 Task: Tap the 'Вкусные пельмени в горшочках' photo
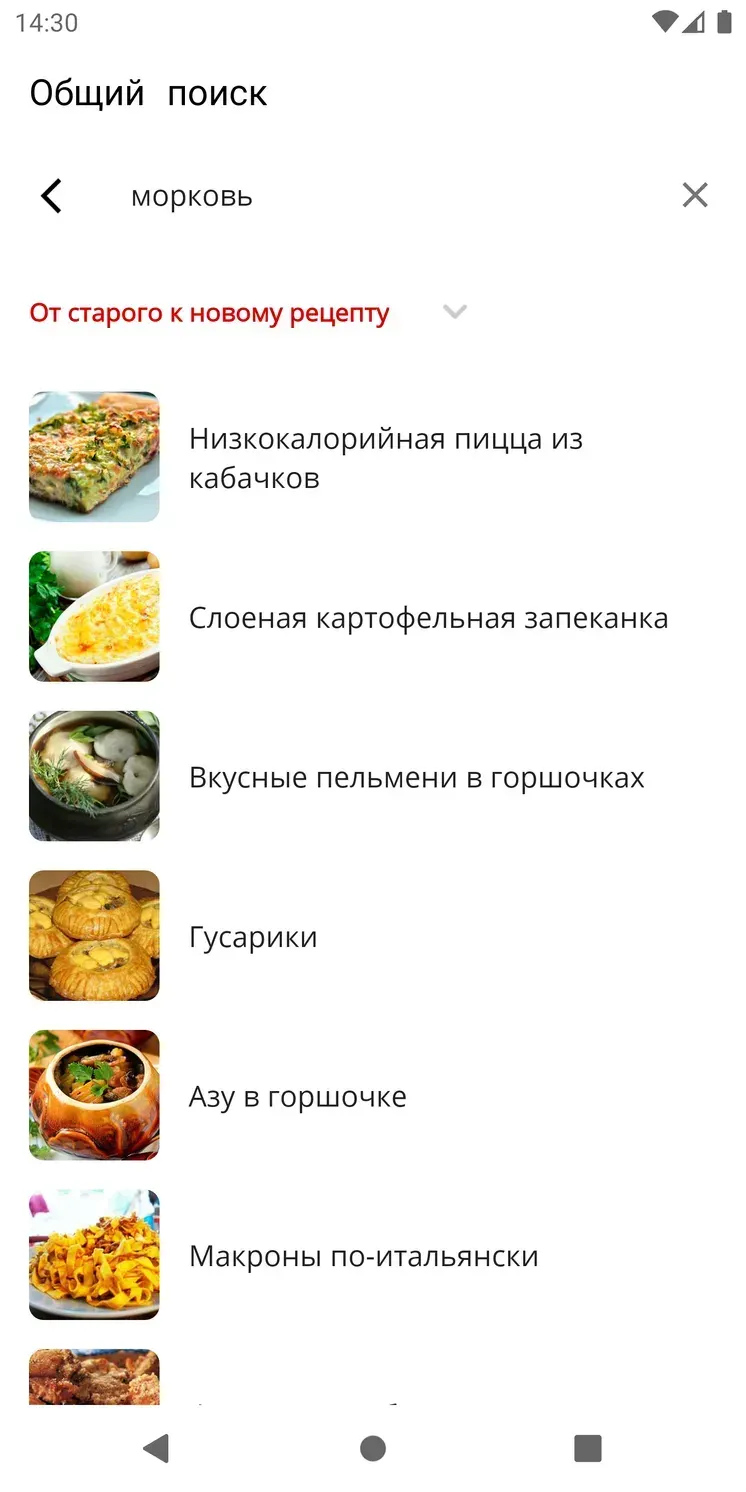[x=94, y=776]
